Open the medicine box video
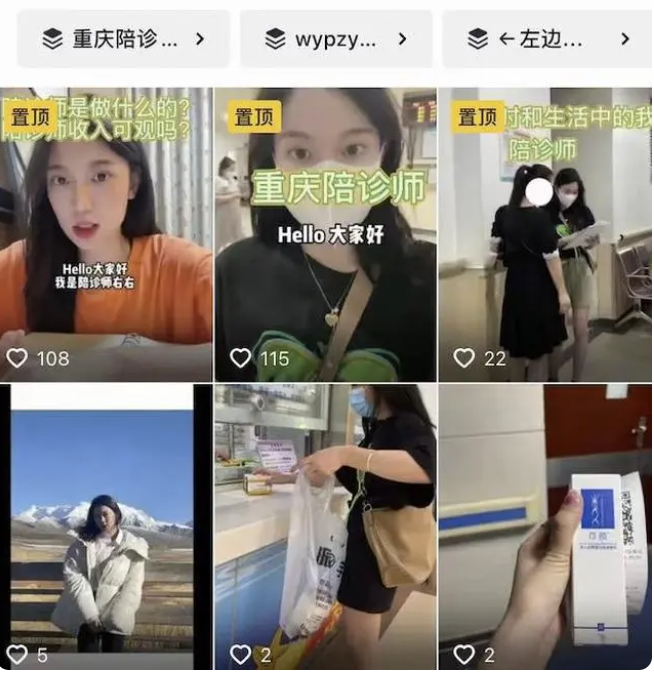This screenshot has width=654, height=675. click(545, 525)
